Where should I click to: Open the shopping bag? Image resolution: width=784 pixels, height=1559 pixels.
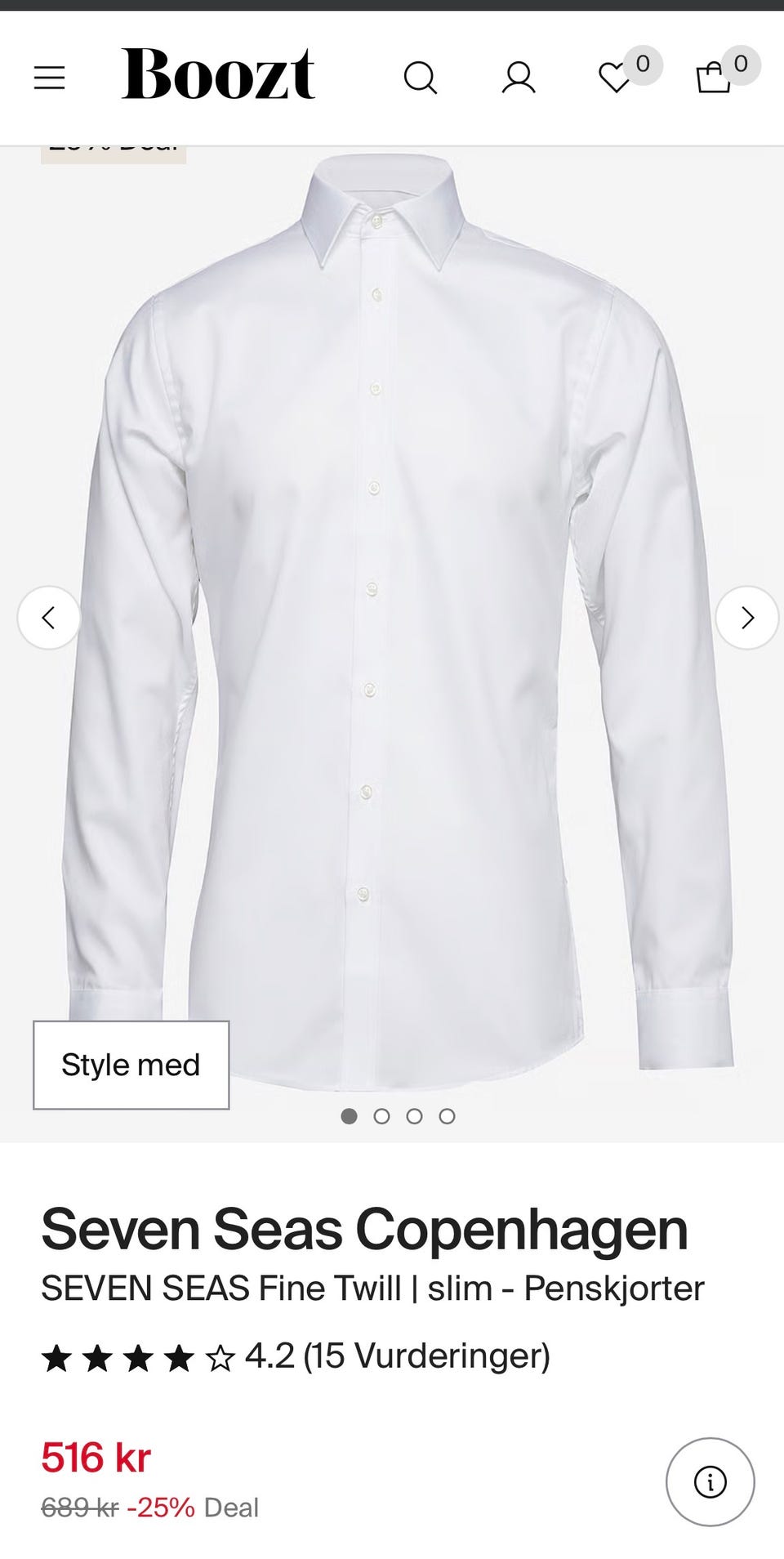(x=713, y=78)
